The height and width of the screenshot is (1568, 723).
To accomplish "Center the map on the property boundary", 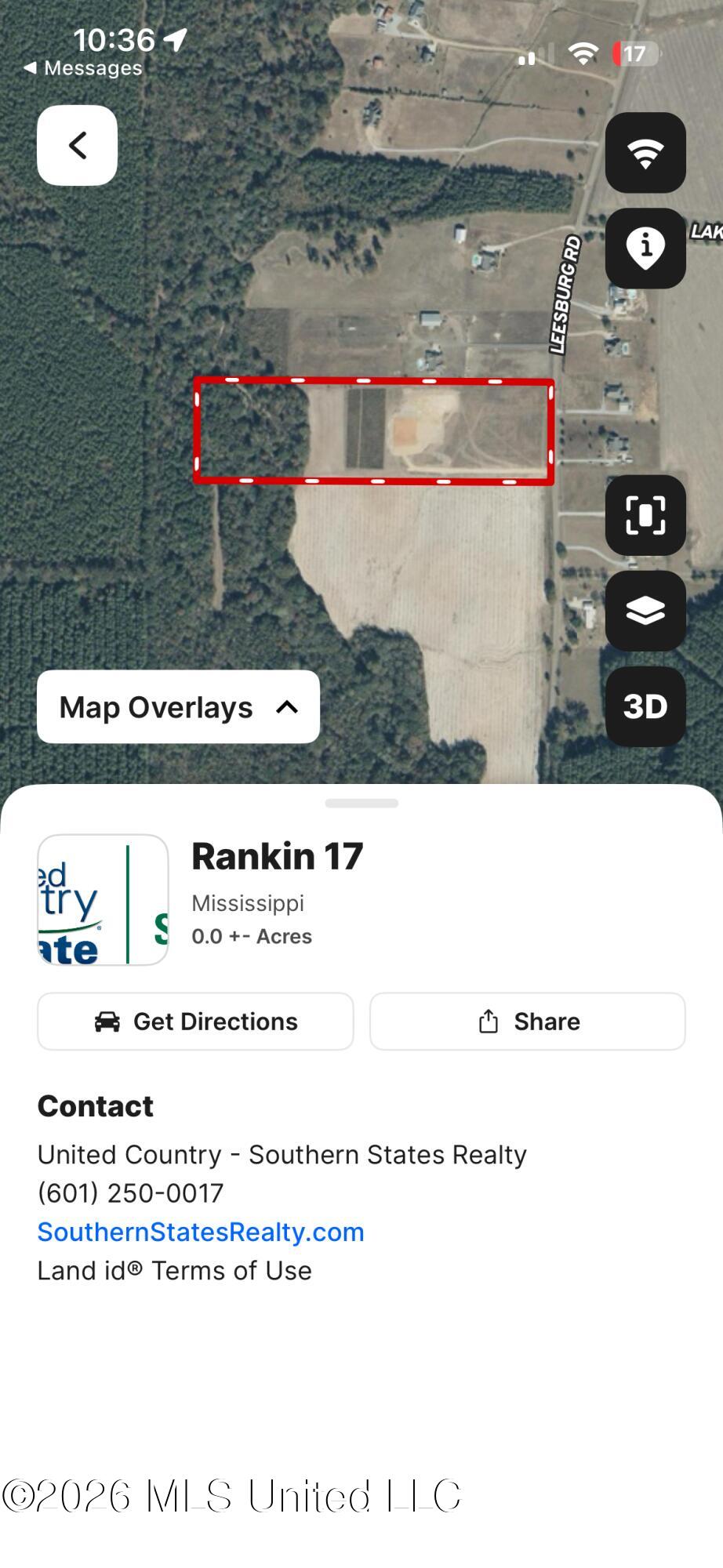I will click(645, 515).
